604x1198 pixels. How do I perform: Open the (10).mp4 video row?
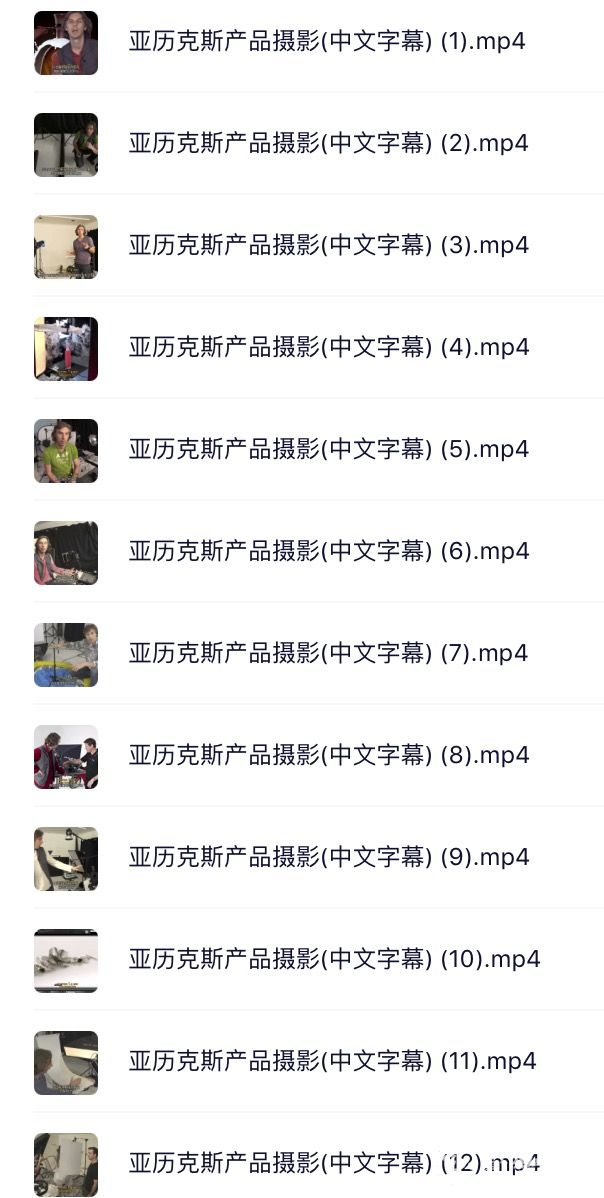(334, 960)
